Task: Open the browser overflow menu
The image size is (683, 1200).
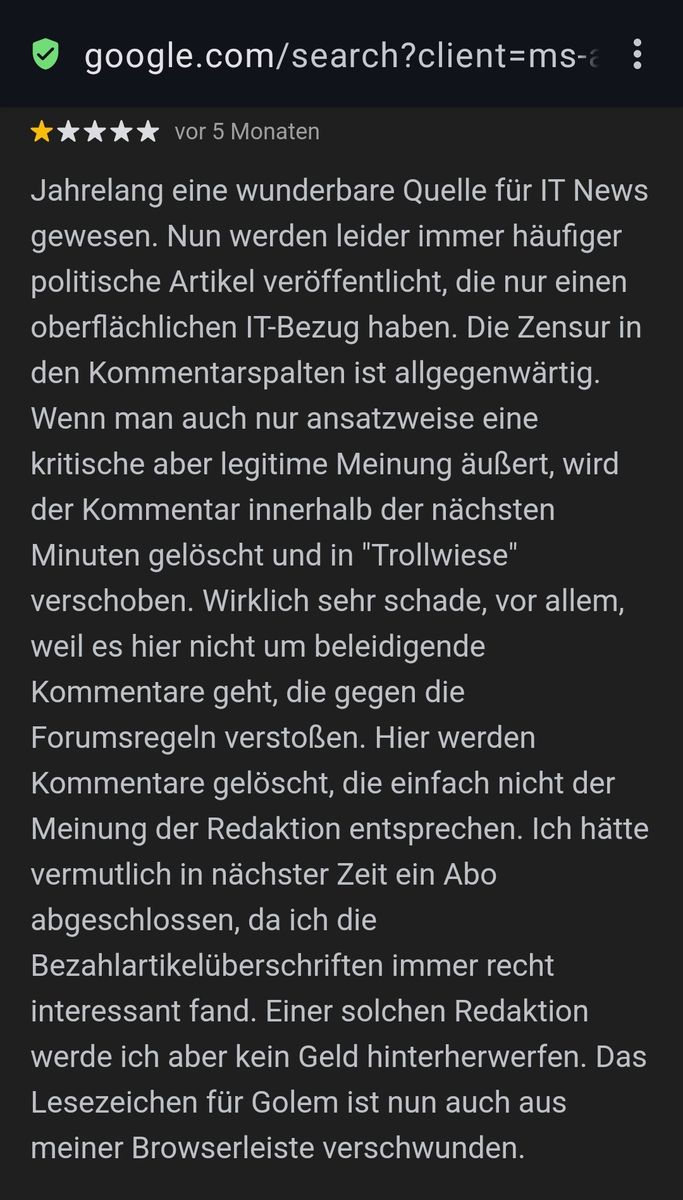Action: (637, 55)
